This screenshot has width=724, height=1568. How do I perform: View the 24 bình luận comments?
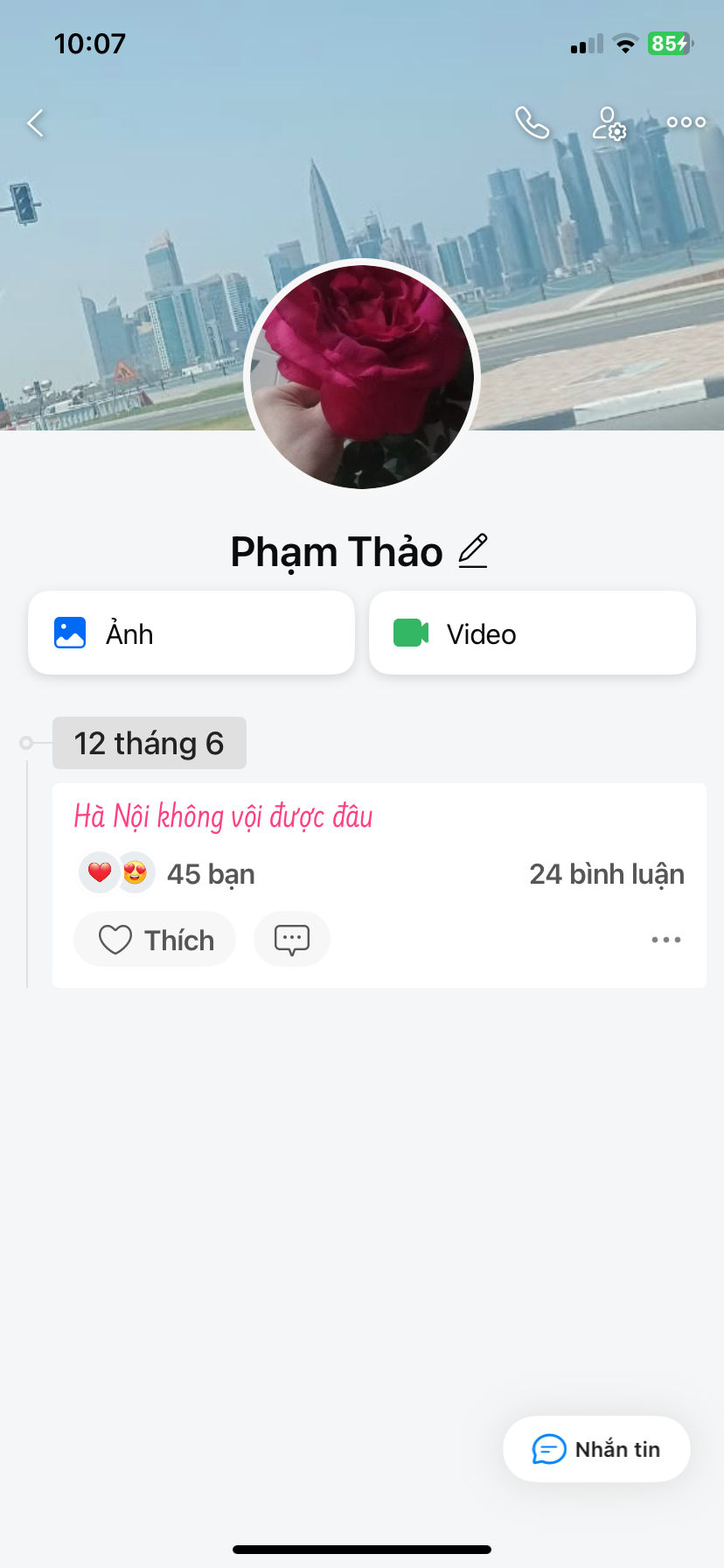[x=606, y=874]
